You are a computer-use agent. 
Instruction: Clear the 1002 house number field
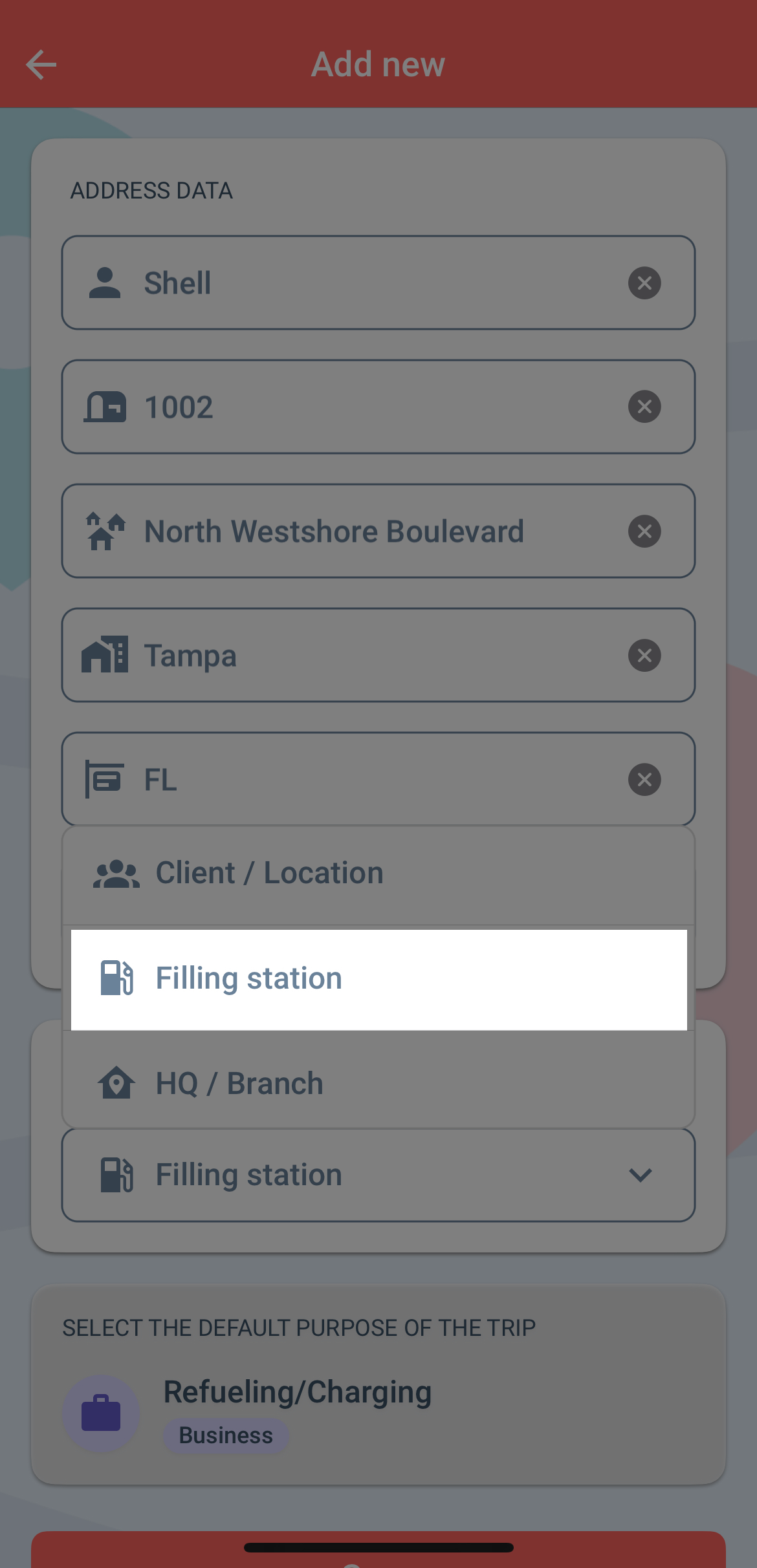coord(644,407)
